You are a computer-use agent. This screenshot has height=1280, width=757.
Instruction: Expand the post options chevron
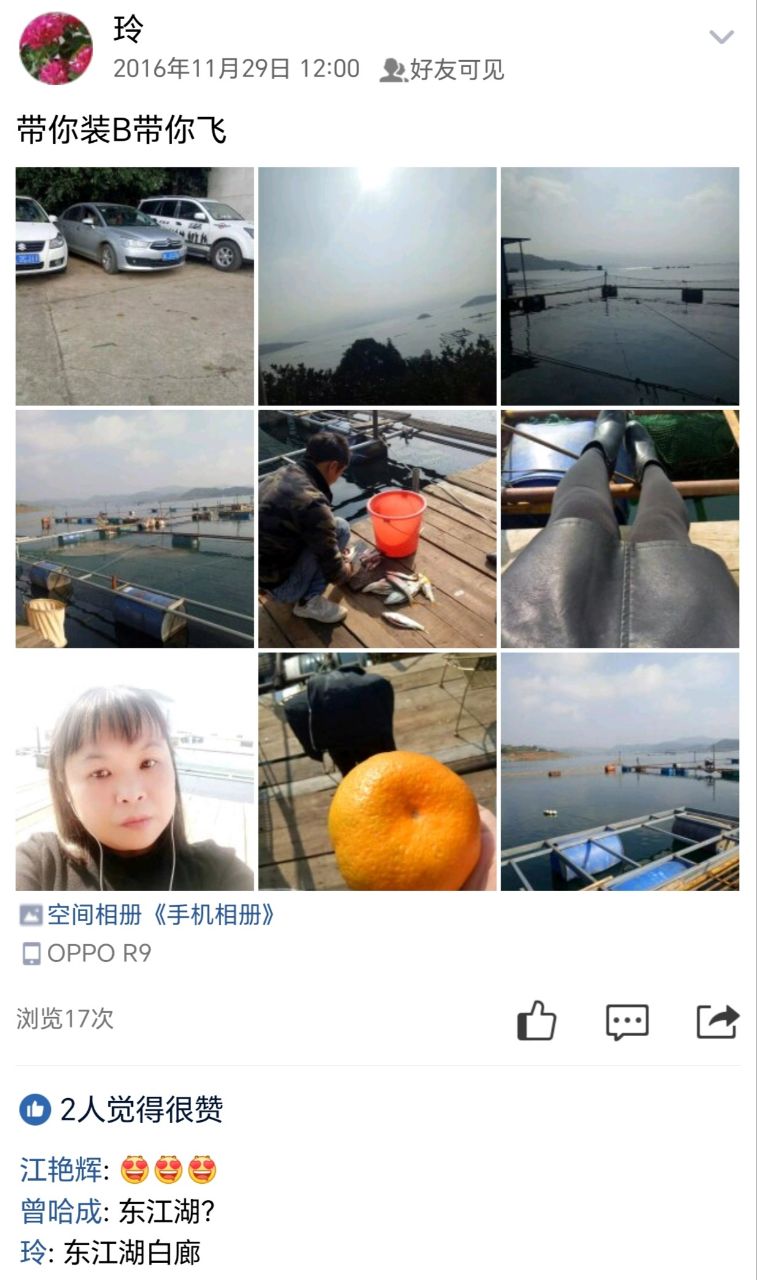721,38
